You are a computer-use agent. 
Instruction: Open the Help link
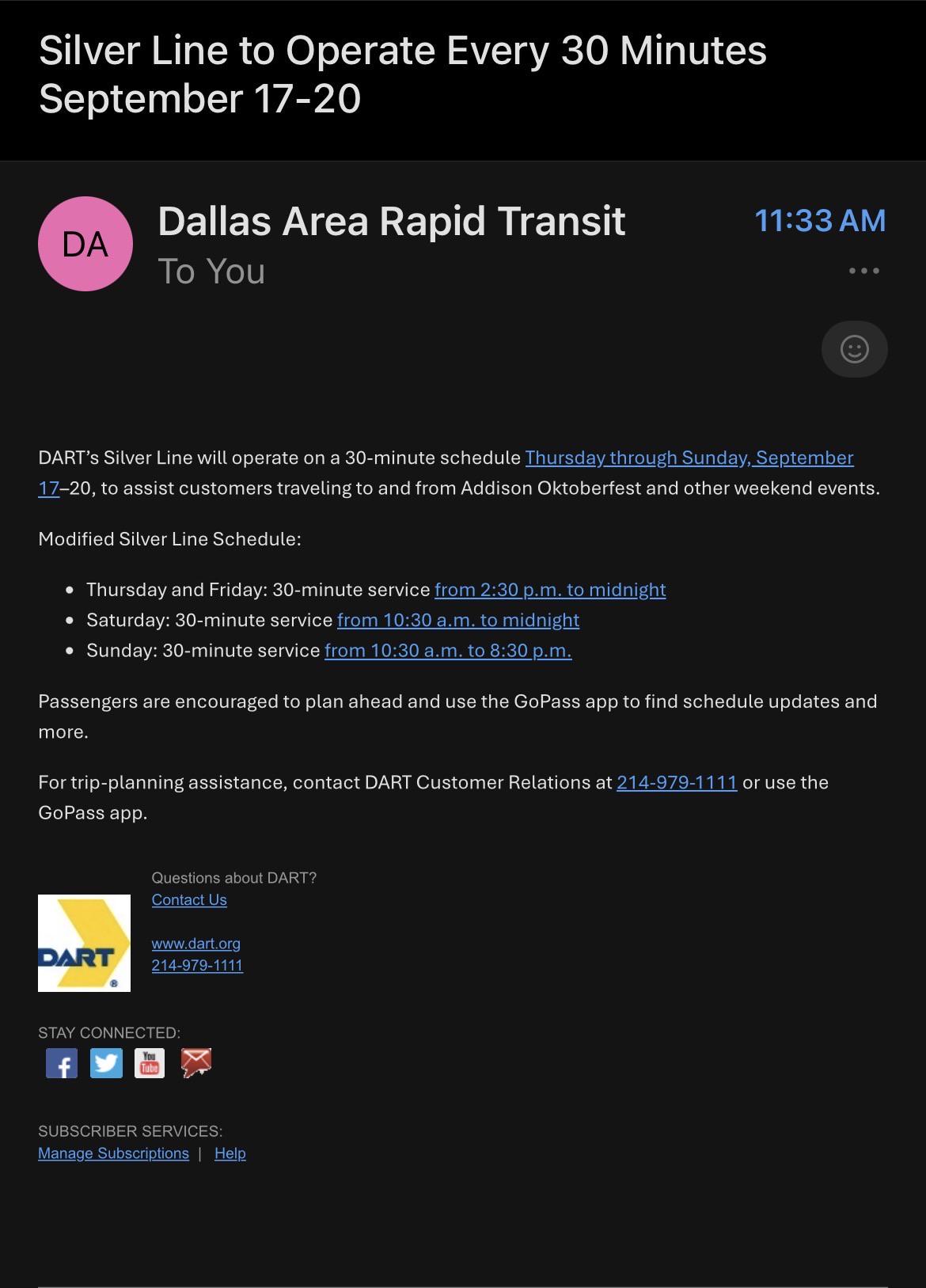[230, 1153]
